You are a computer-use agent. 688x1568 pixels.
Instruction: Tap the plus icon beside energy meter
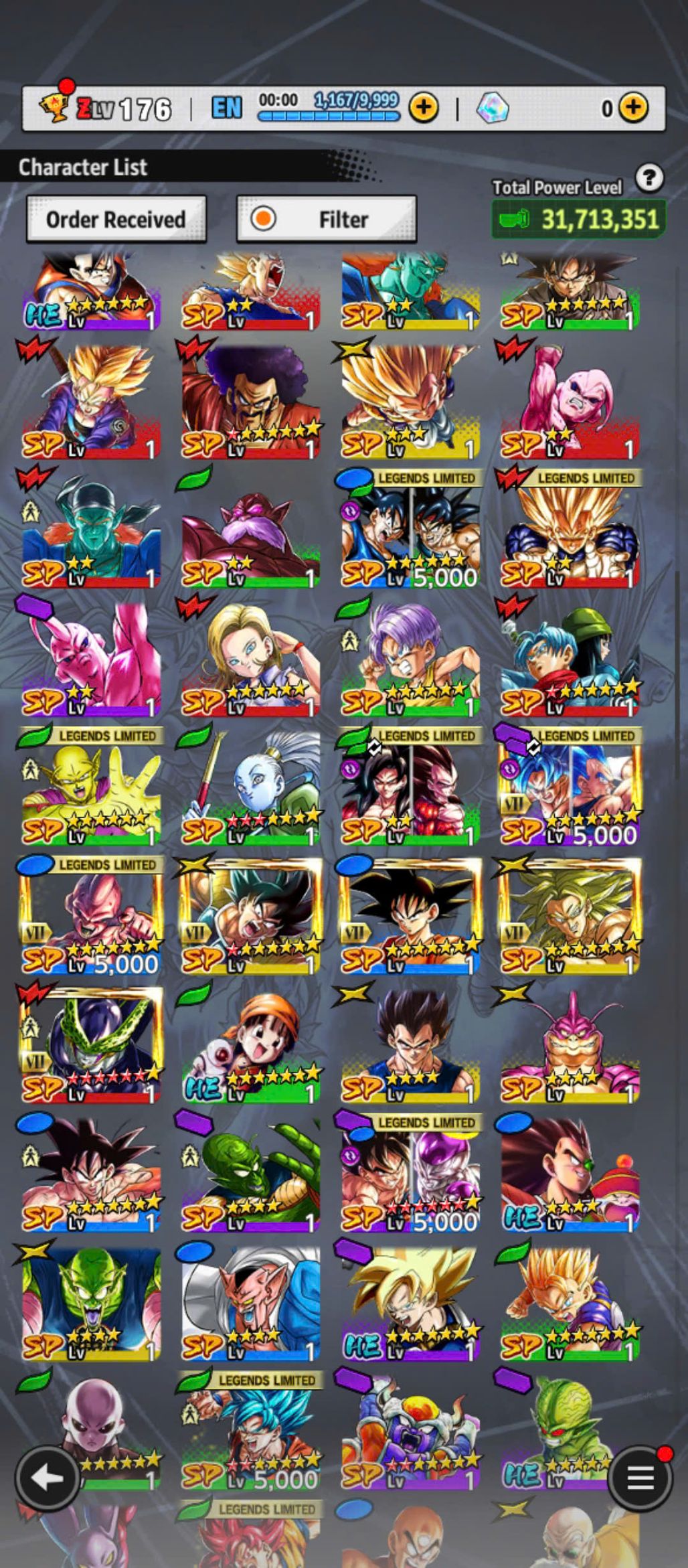coord(424,107)
